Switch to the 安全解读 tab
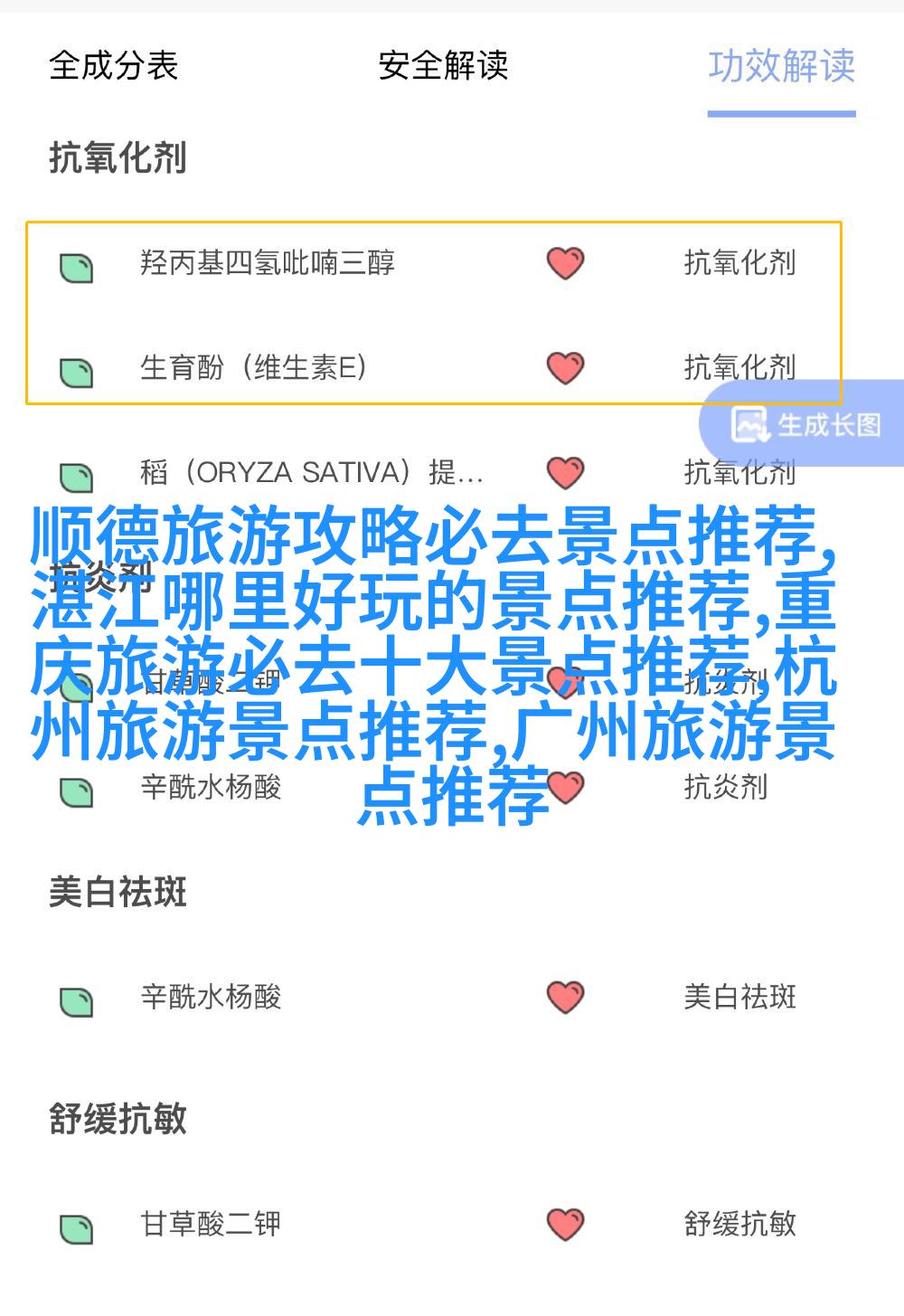The width and height of the screenshot is (904, 1316). [x=443, y=66]
